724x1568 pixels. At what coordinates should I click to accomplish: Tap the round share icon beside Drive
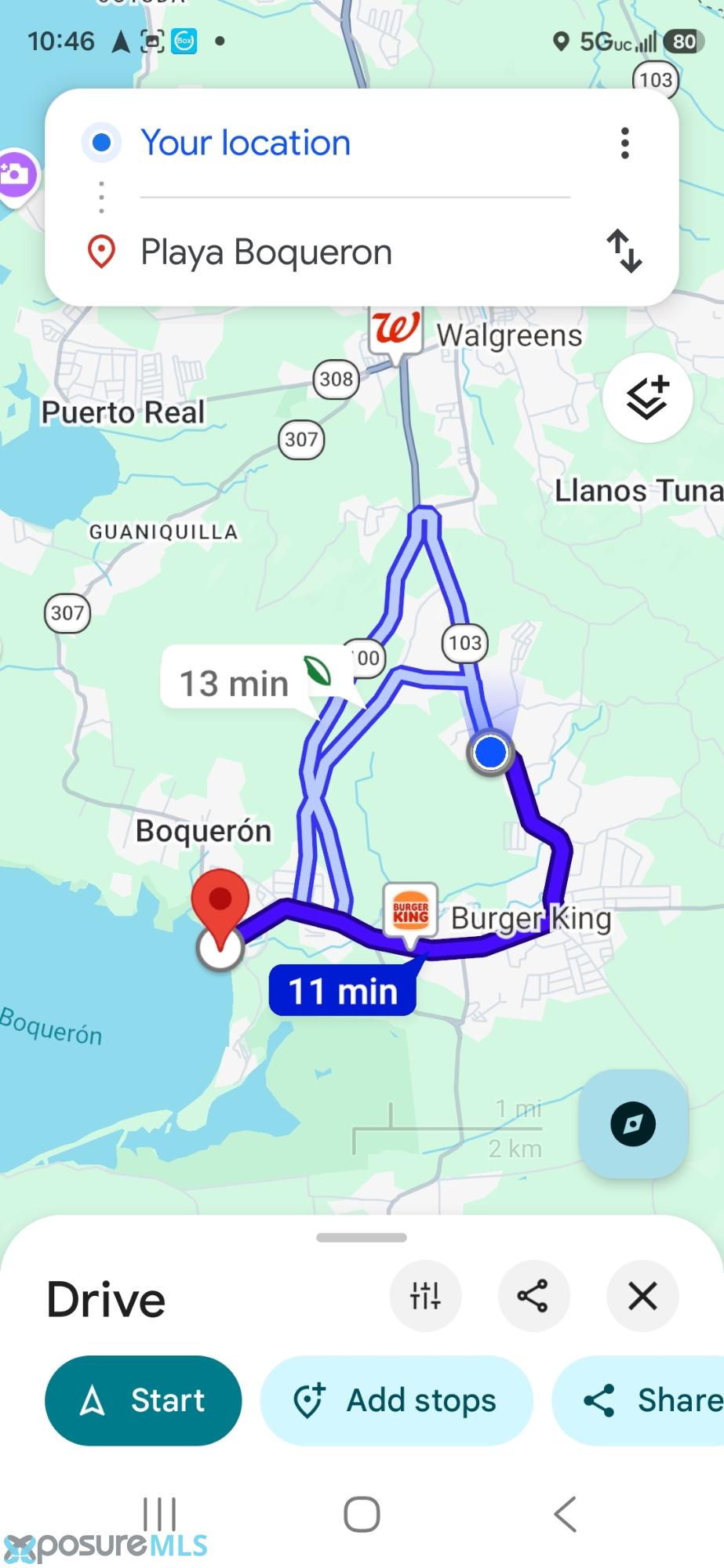(x=533, y=1296)
